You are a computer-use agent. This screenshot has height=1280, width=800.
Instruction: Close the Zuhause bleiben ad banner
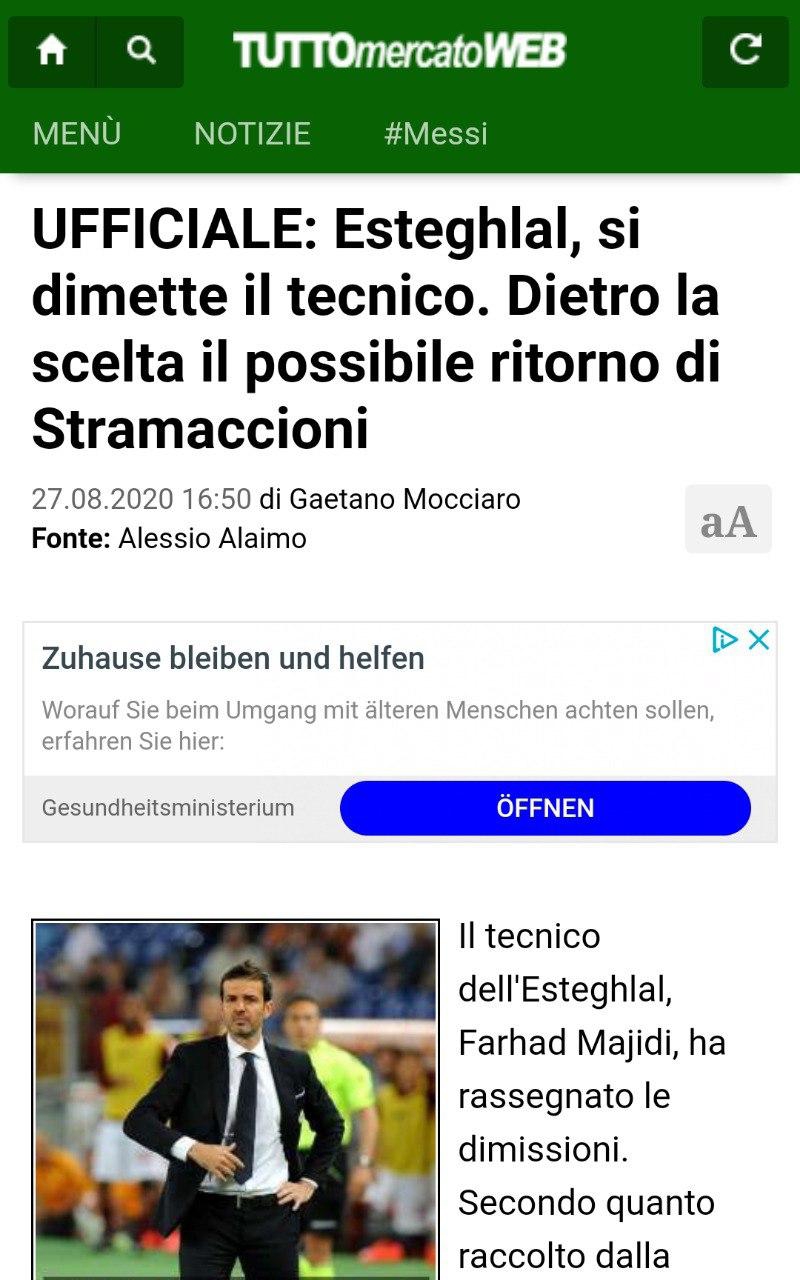point(760,640)
